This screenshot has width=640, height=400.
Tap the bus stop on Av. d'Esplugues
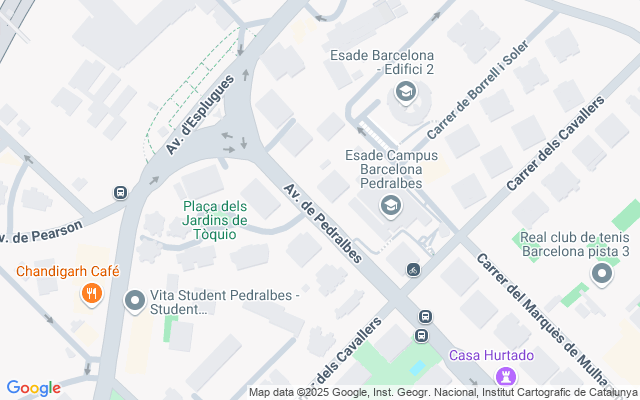[120, 193]
